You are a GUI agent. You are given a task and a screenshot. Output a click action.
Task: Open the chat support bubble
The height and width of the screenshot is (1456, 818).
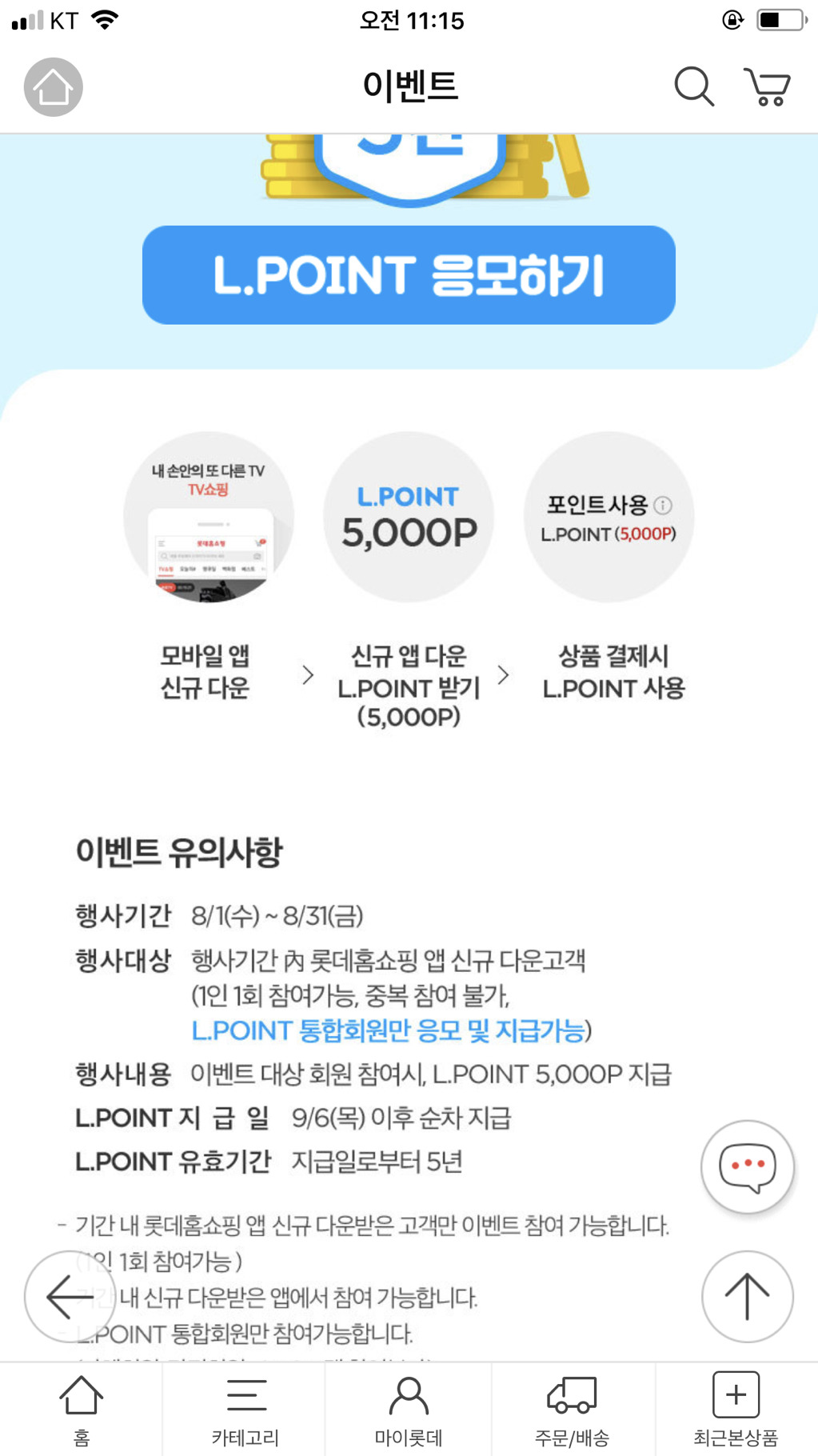coord(748,1166)
